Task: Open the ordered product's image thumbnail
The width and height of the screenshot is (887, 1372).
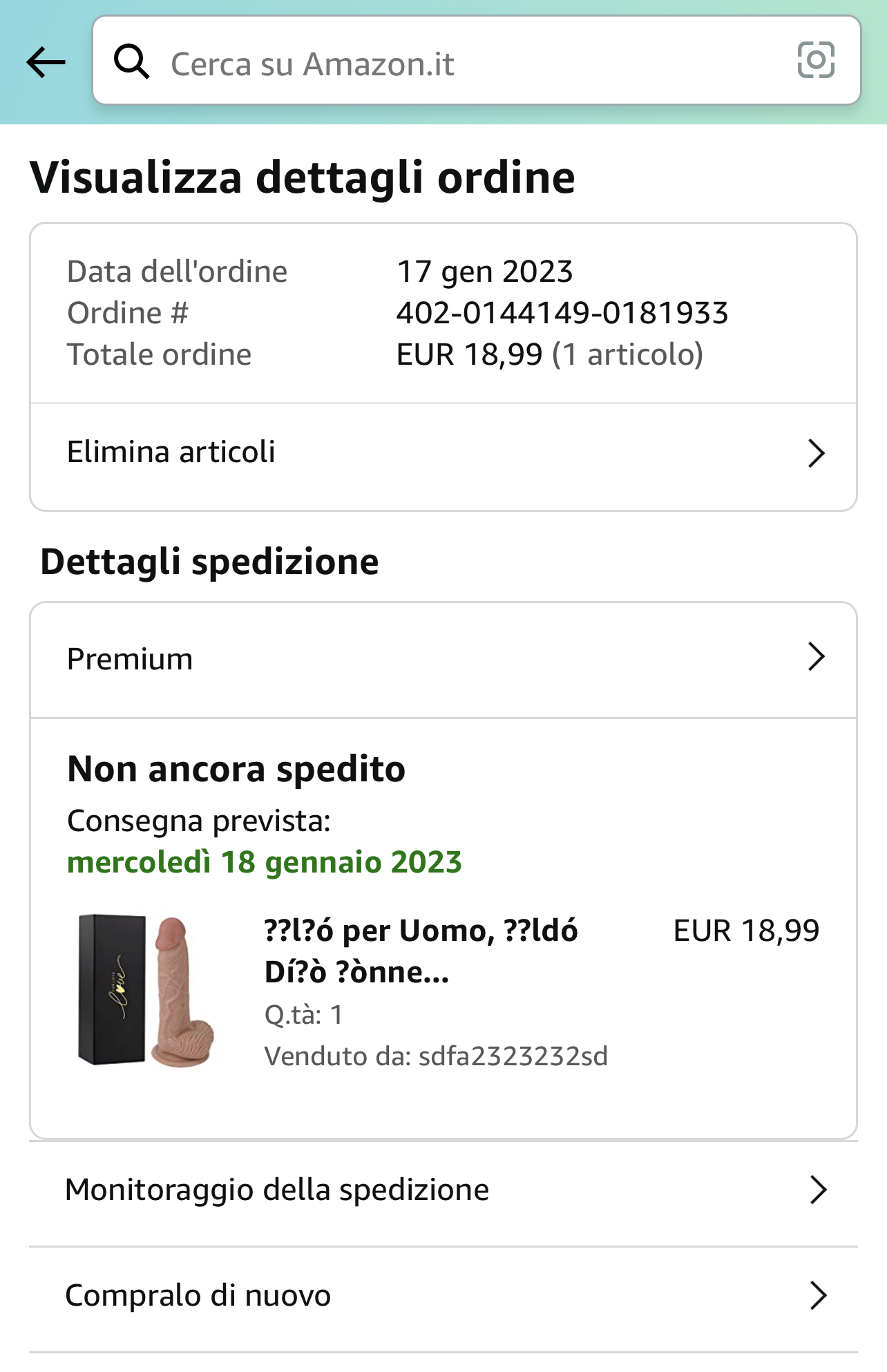Action: click(x=146, y=991)
